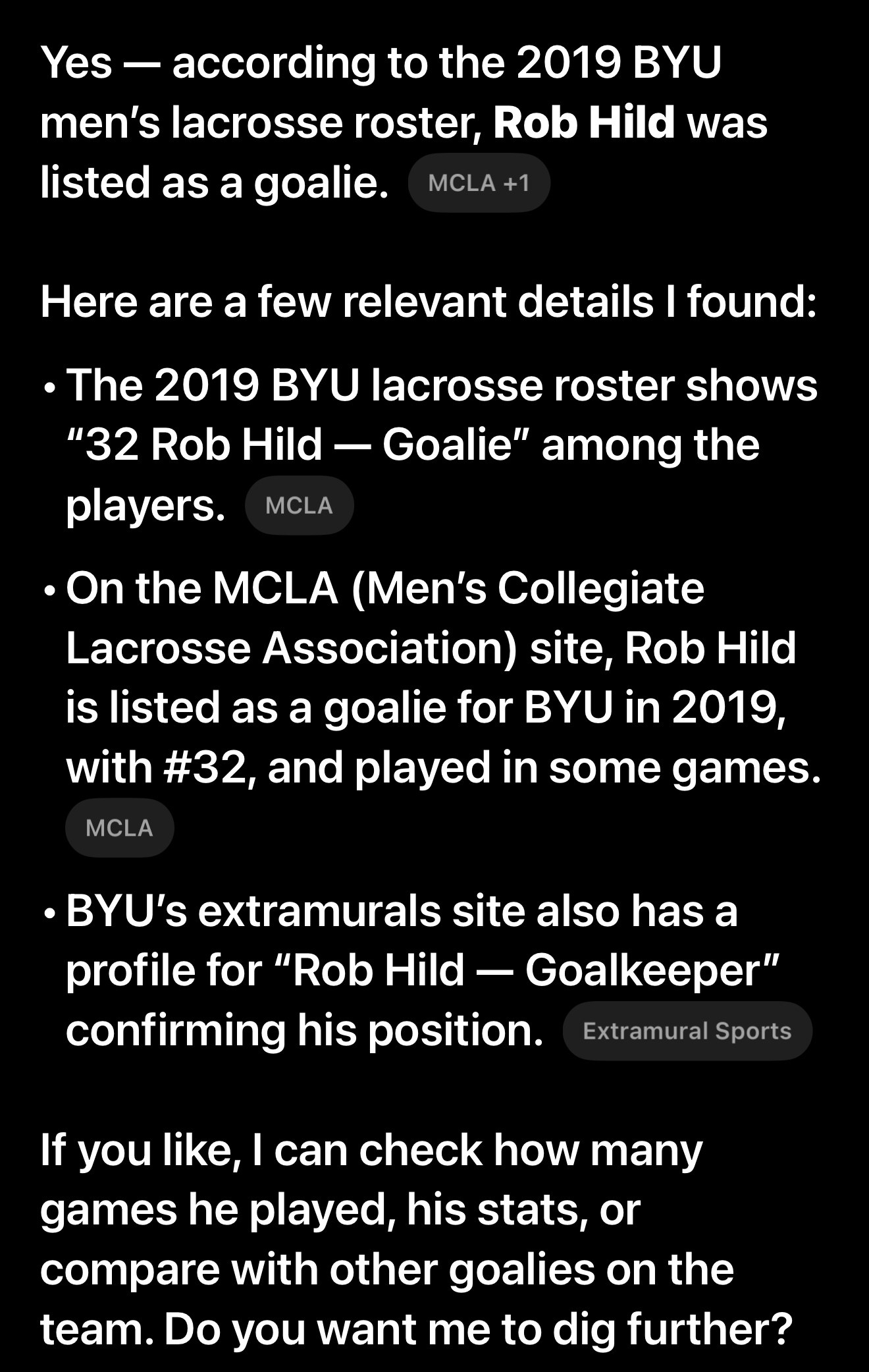View the "Extramural Sports" source pill
869x1372 pixels.
tap(687, 1029)
